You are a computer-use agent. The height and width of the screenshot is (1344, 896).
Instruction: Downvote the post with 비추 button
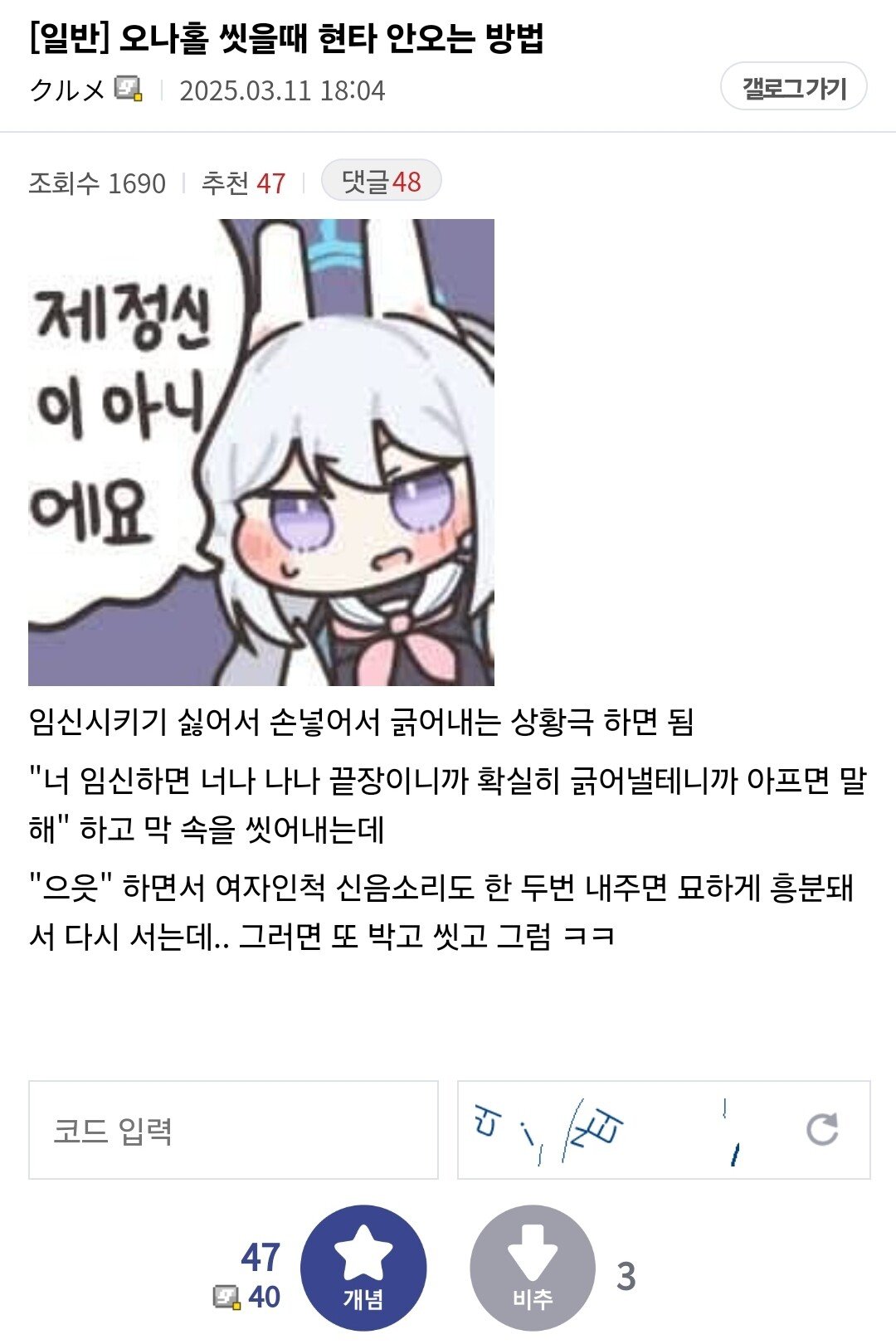coord(533,1268)
